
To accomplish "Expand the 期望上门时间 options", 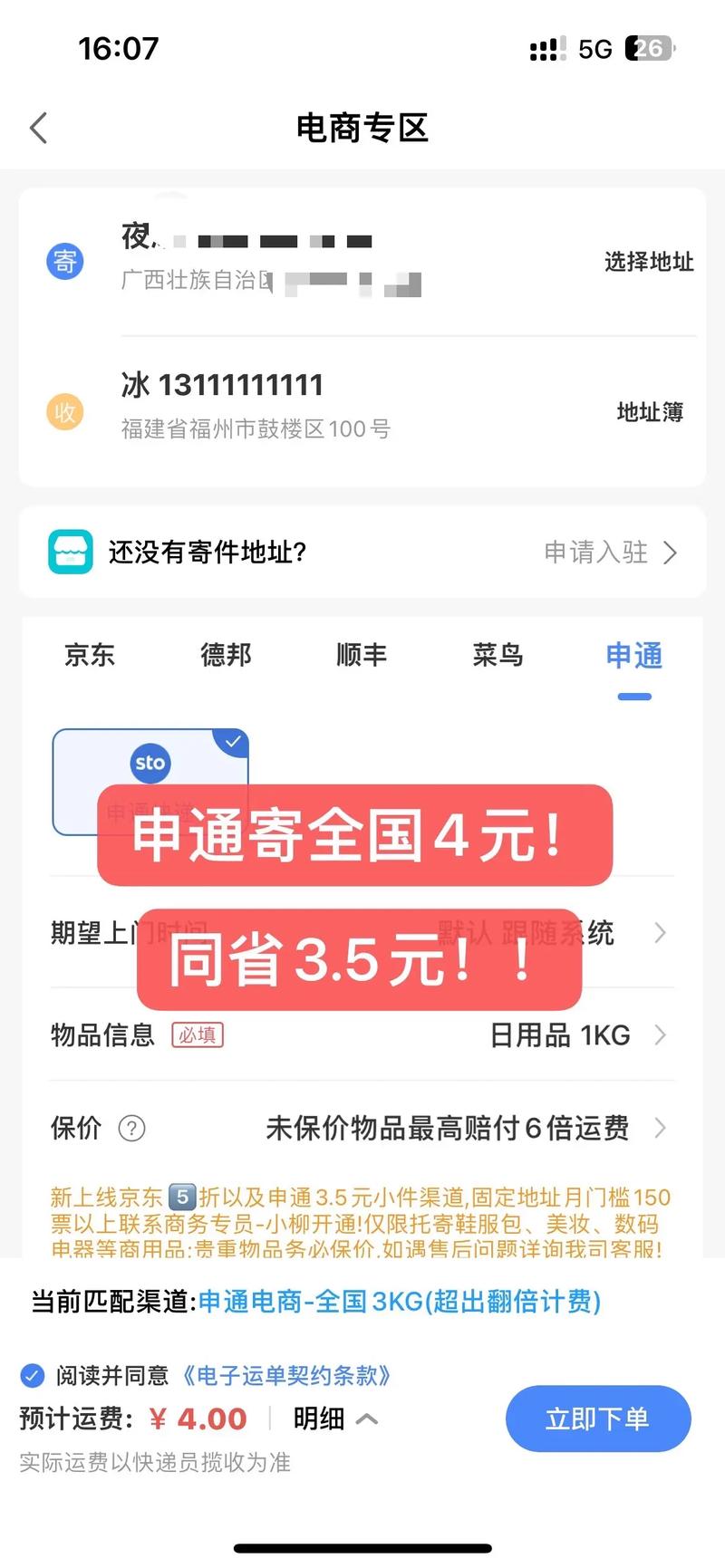I will point(661,933).
